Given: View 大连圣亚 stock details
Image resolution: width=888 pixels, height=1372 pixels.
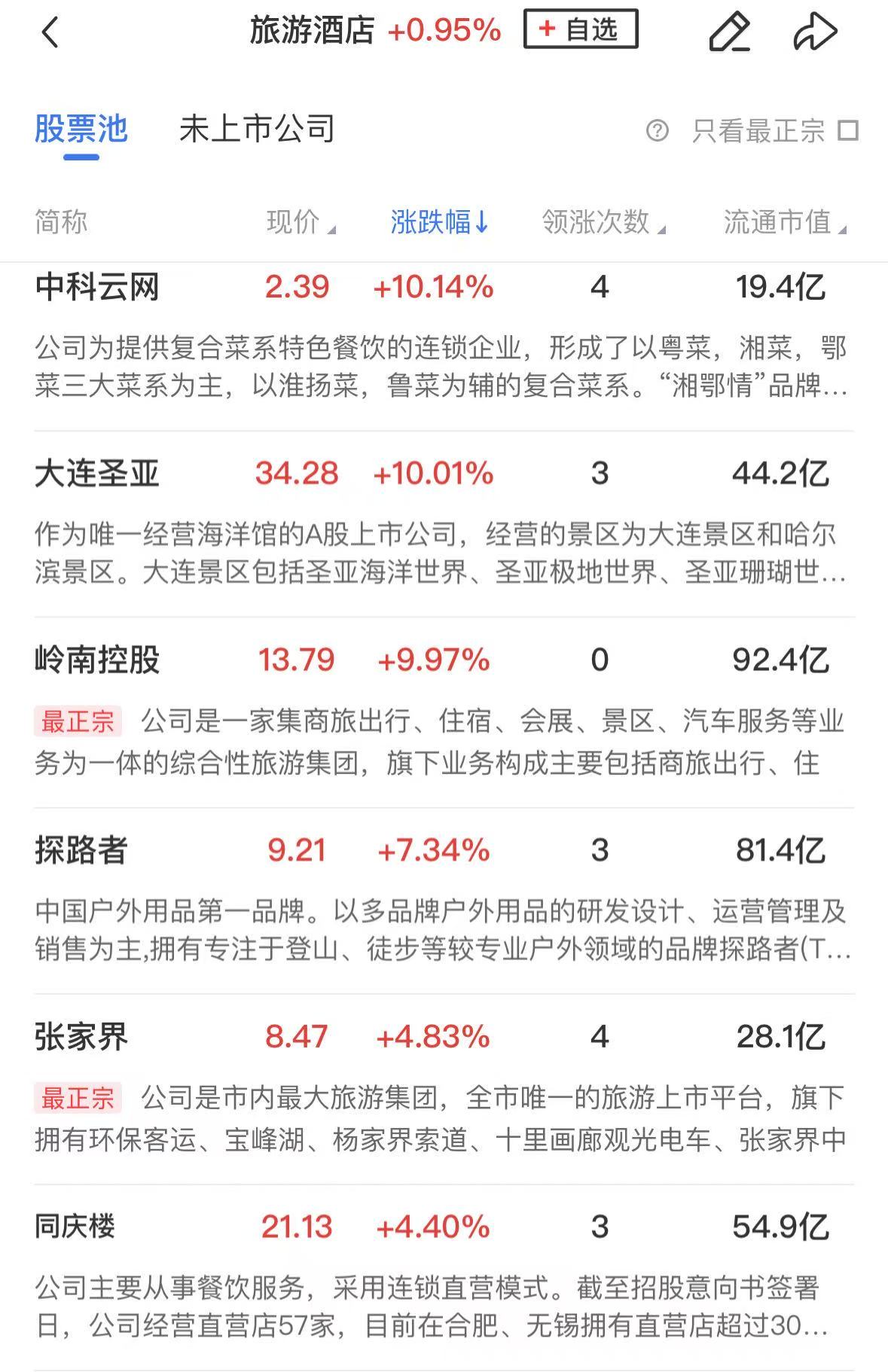Looking at the screenshot, I should [x=98, y=474].
